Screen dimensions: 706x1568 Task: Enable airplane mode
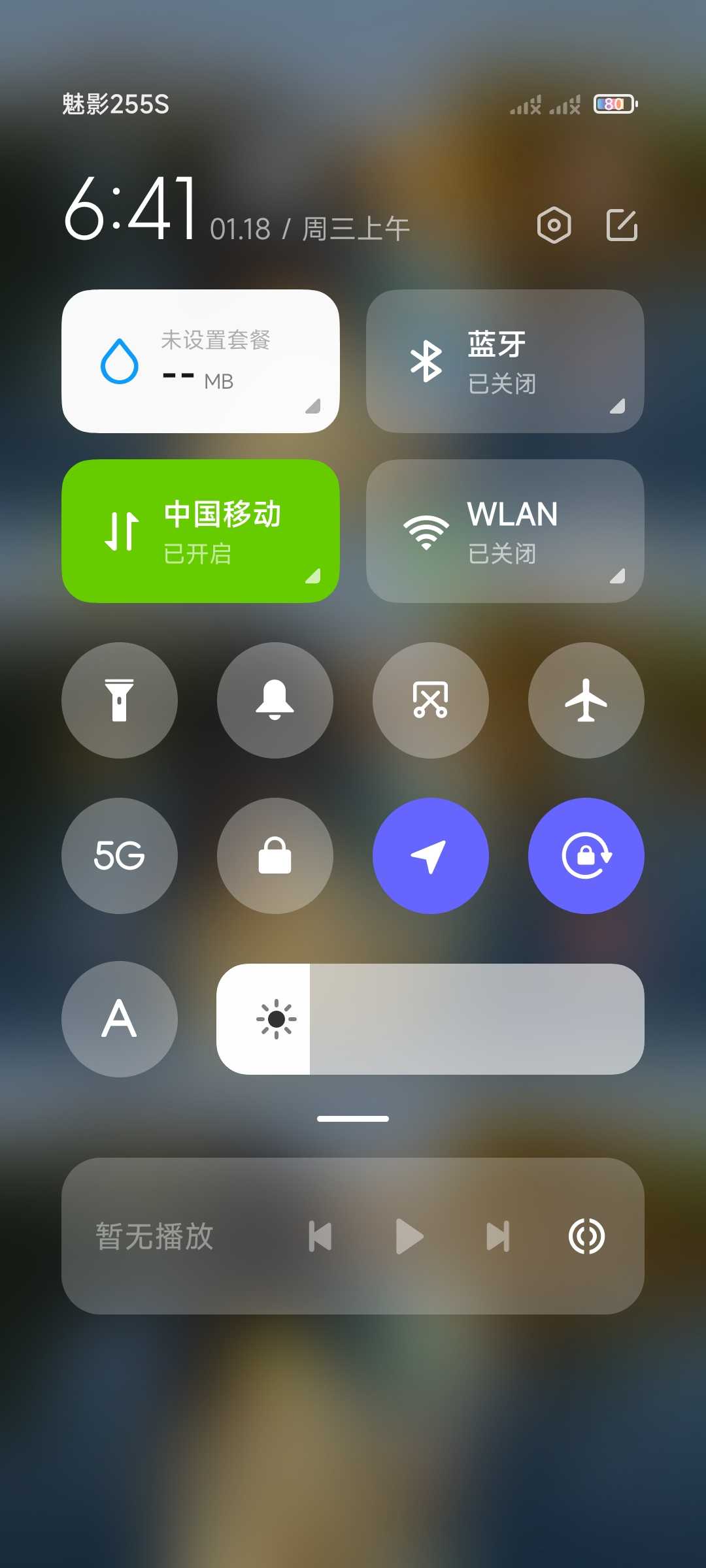[586, 700]
